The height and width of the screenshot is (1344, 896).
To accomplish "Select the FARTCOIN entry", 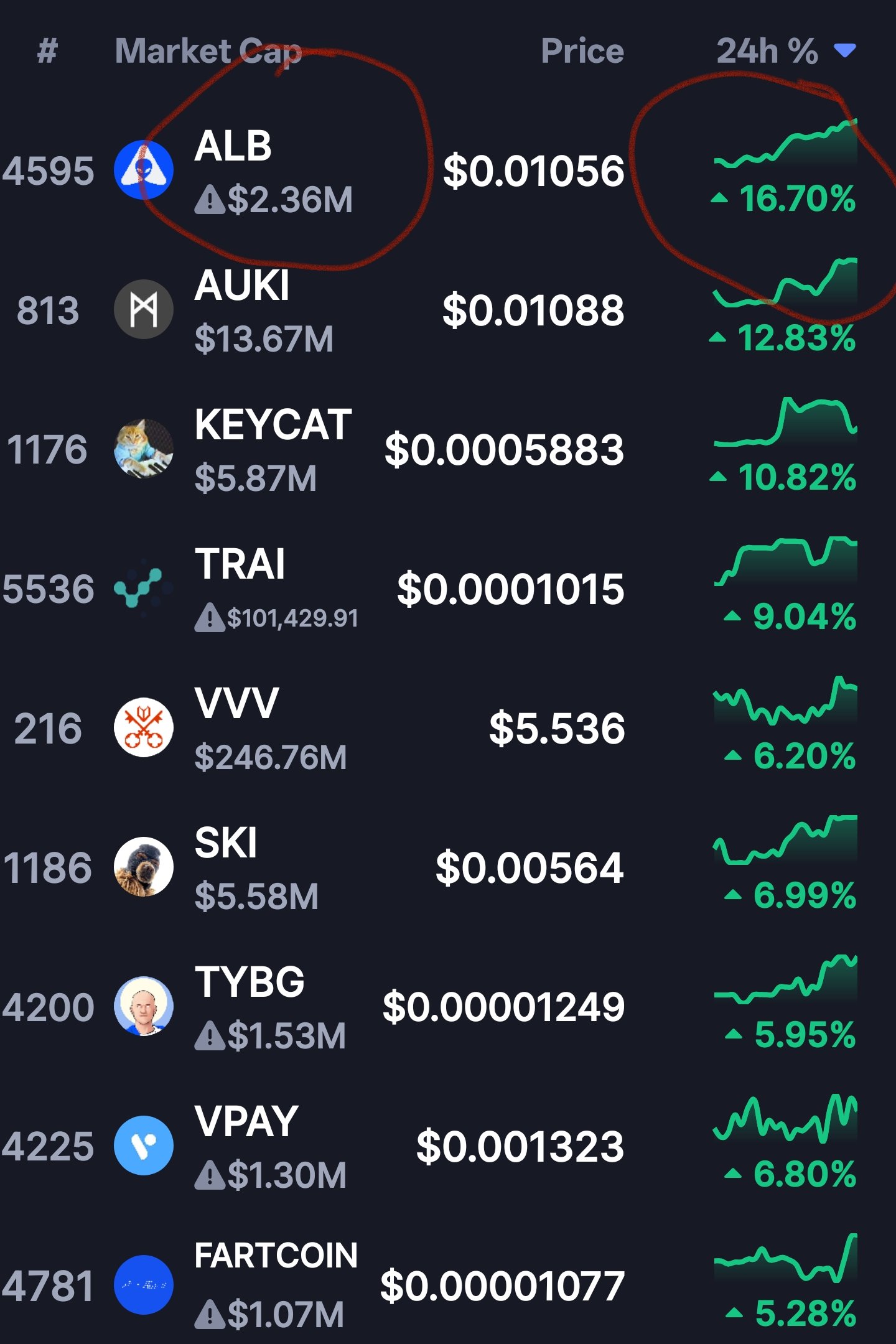I will pyautogui.click(x=275, y=1257).
